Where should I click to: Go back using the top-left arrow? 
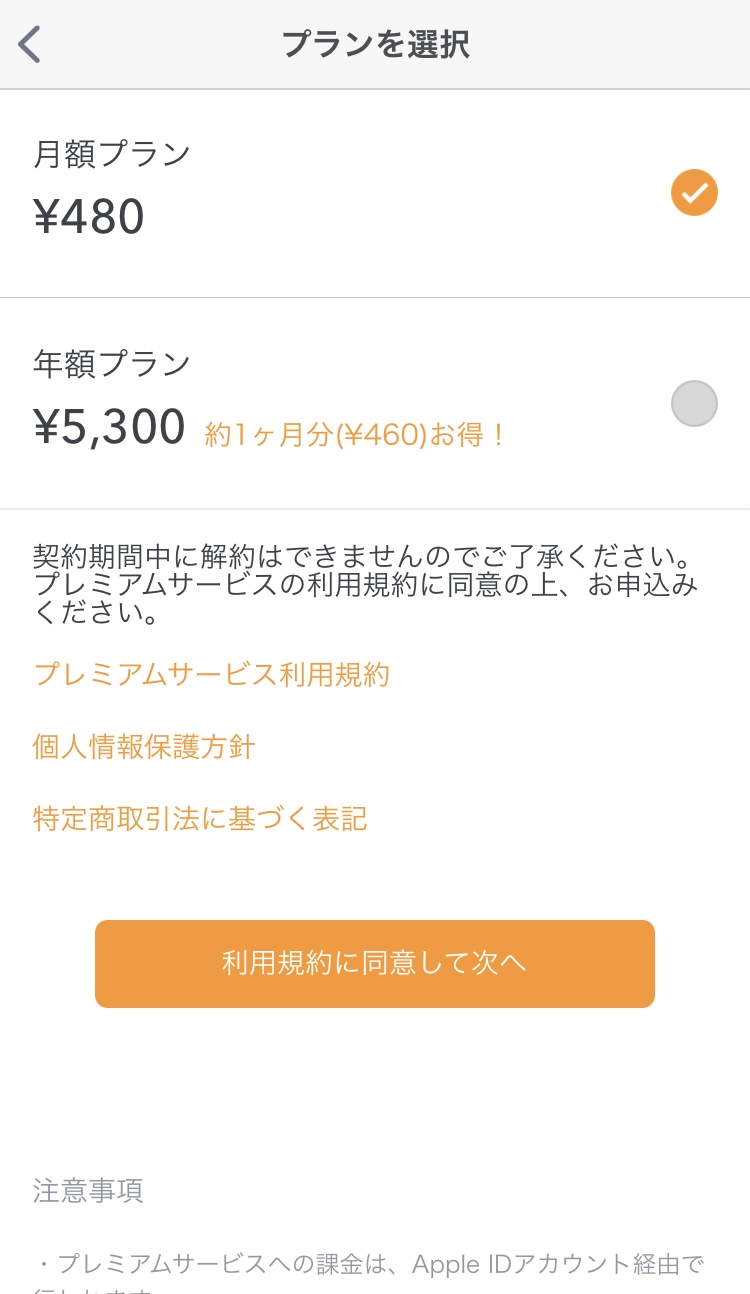(30, 44)
